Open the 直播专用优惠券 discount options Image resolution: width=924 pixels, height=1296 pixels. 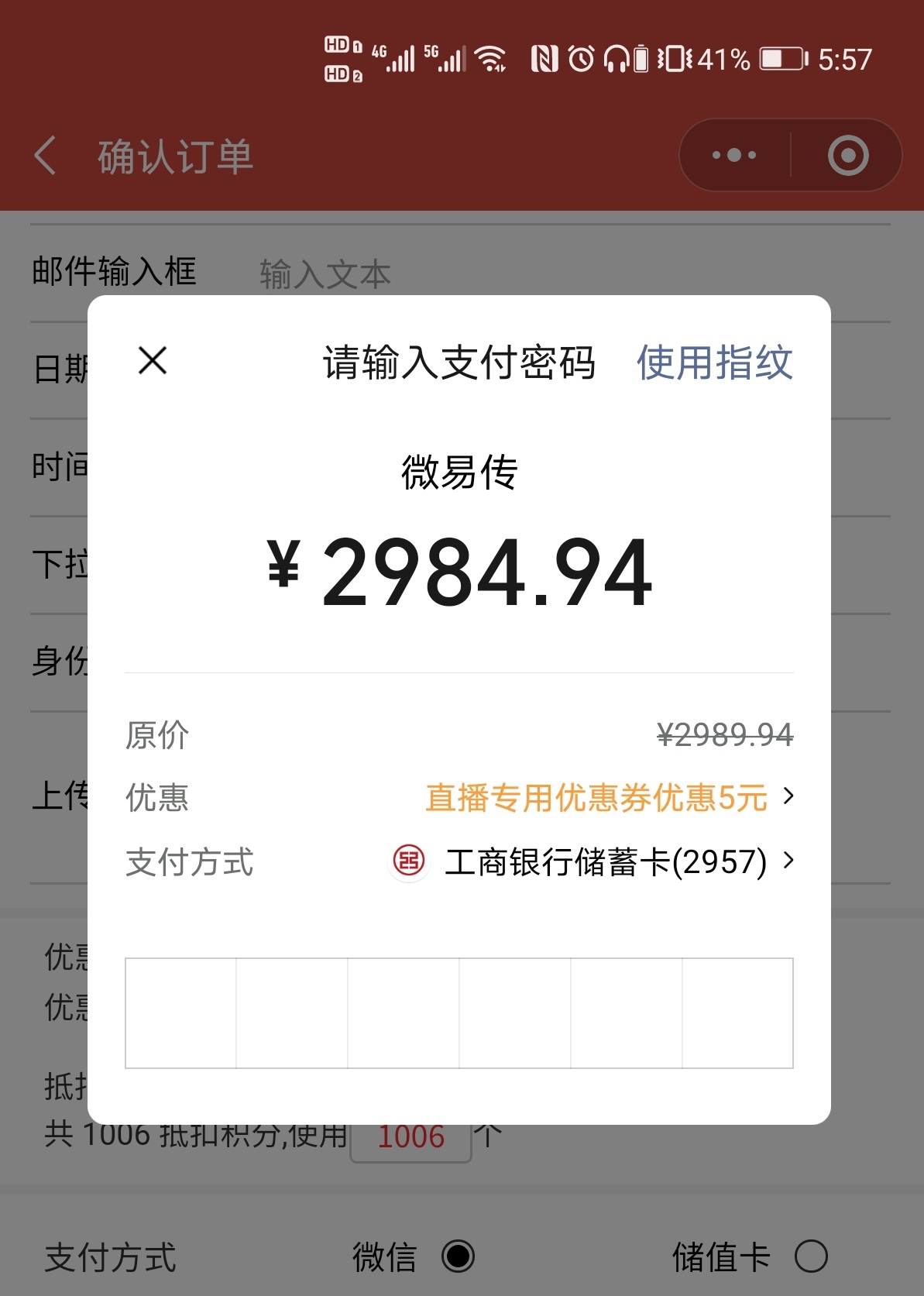(609, 797)
